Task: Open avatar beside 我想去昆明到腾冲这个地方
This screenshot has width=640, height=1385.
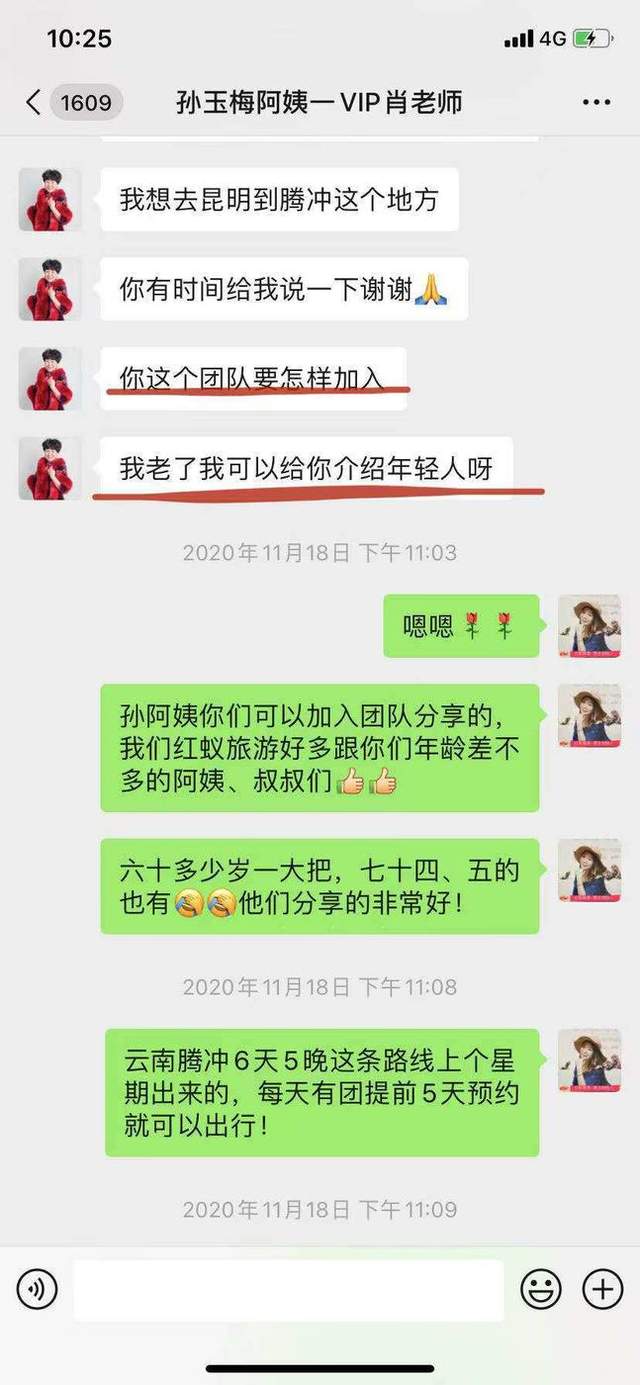Action: pyautogui.click(x=50, y=199)
